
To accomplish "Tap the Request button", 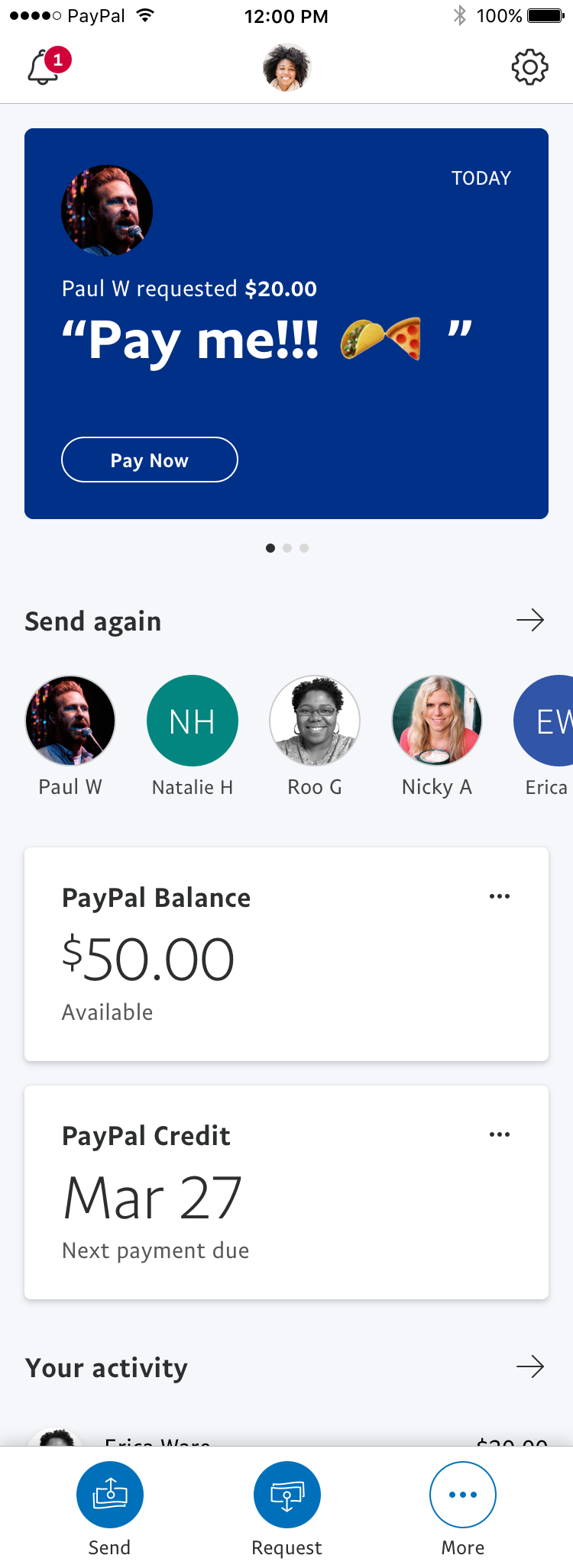I will click(287, 1495).
